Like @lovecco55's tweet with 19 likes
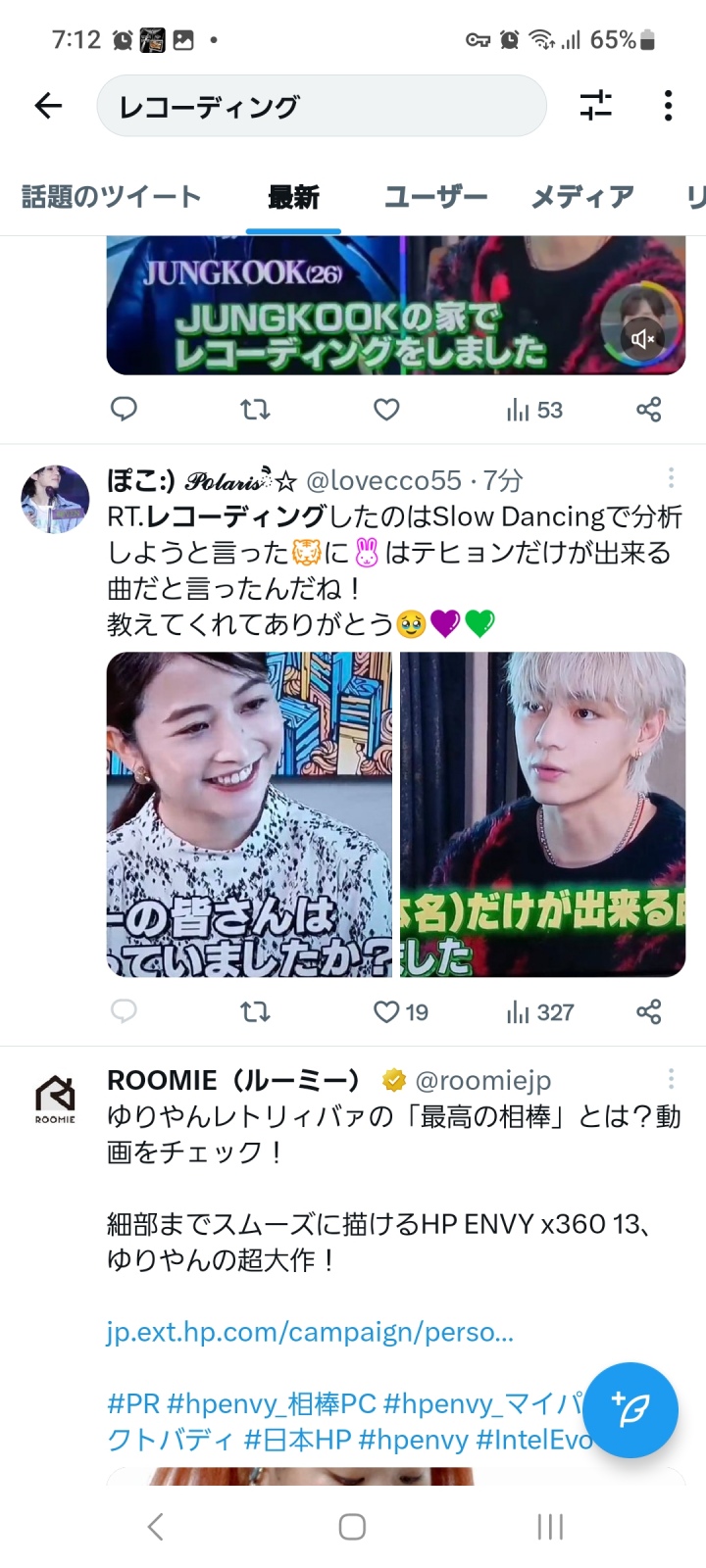 387,1011
